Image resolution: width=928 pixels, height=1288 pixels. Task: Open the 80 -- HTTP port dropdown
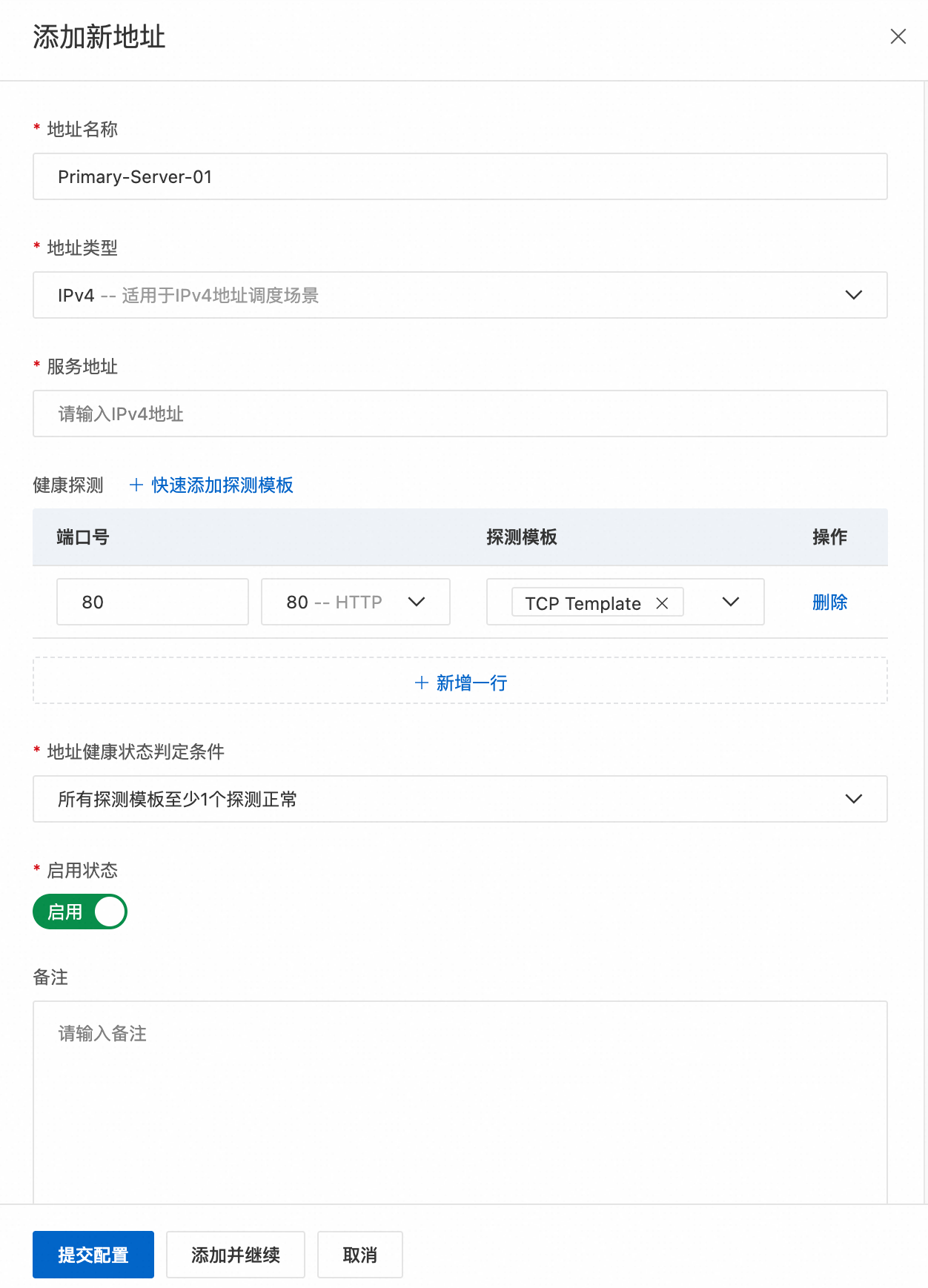click(355, 602)
